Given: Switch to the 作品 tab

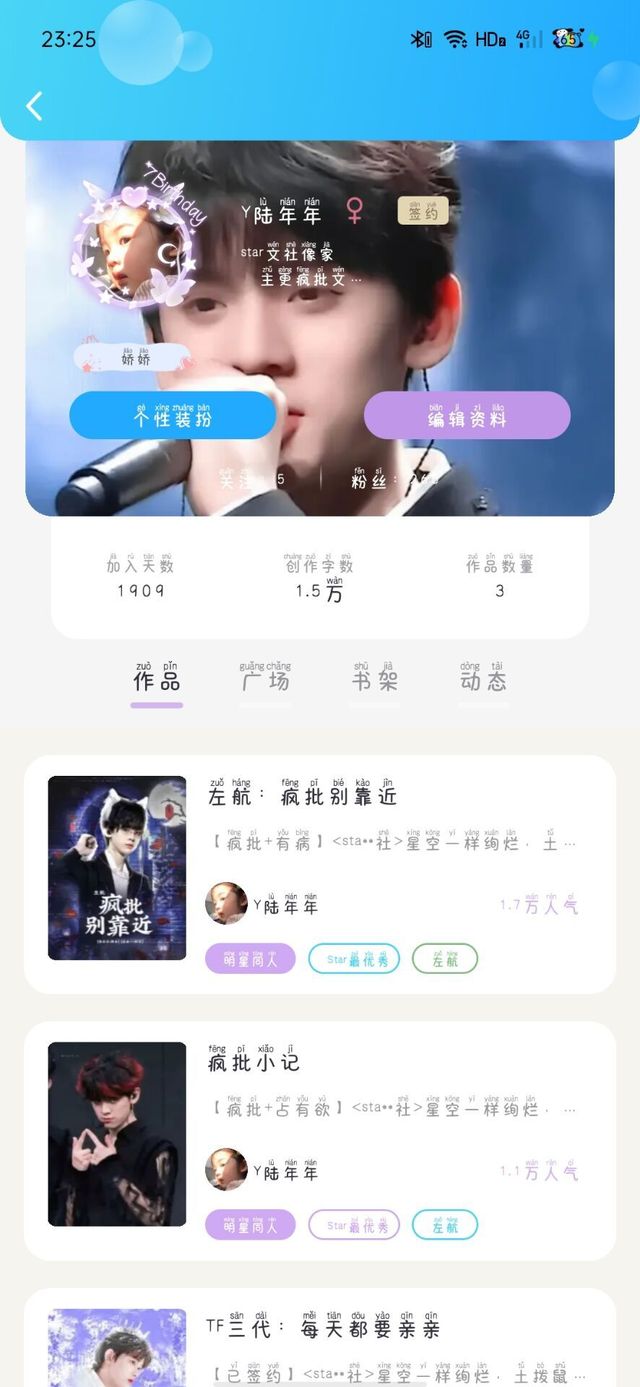Looking at the screenshot, I should coord(157,680).
